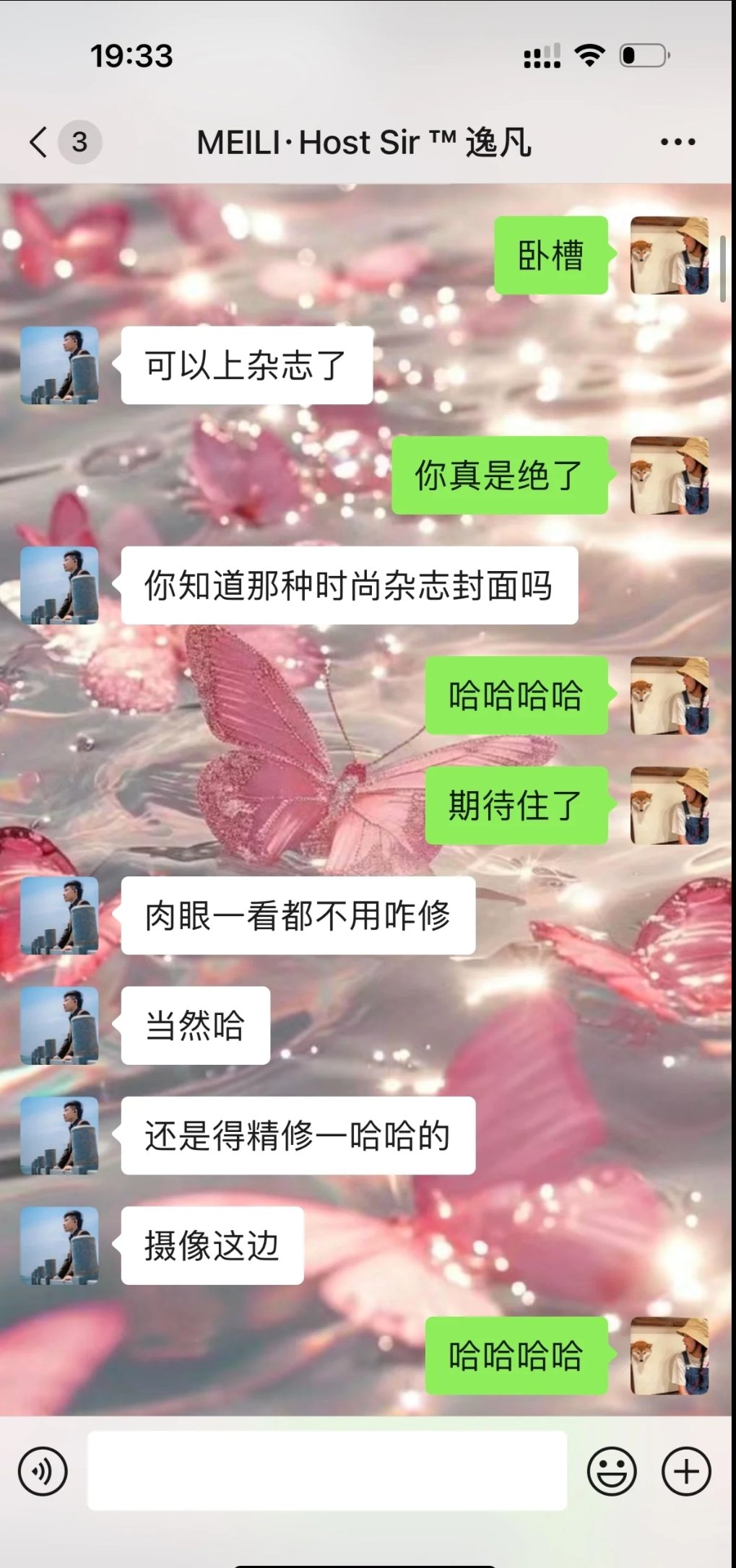
Task: Switch to voice message input
Action: pyautogui.click(x=43, y=1471)
